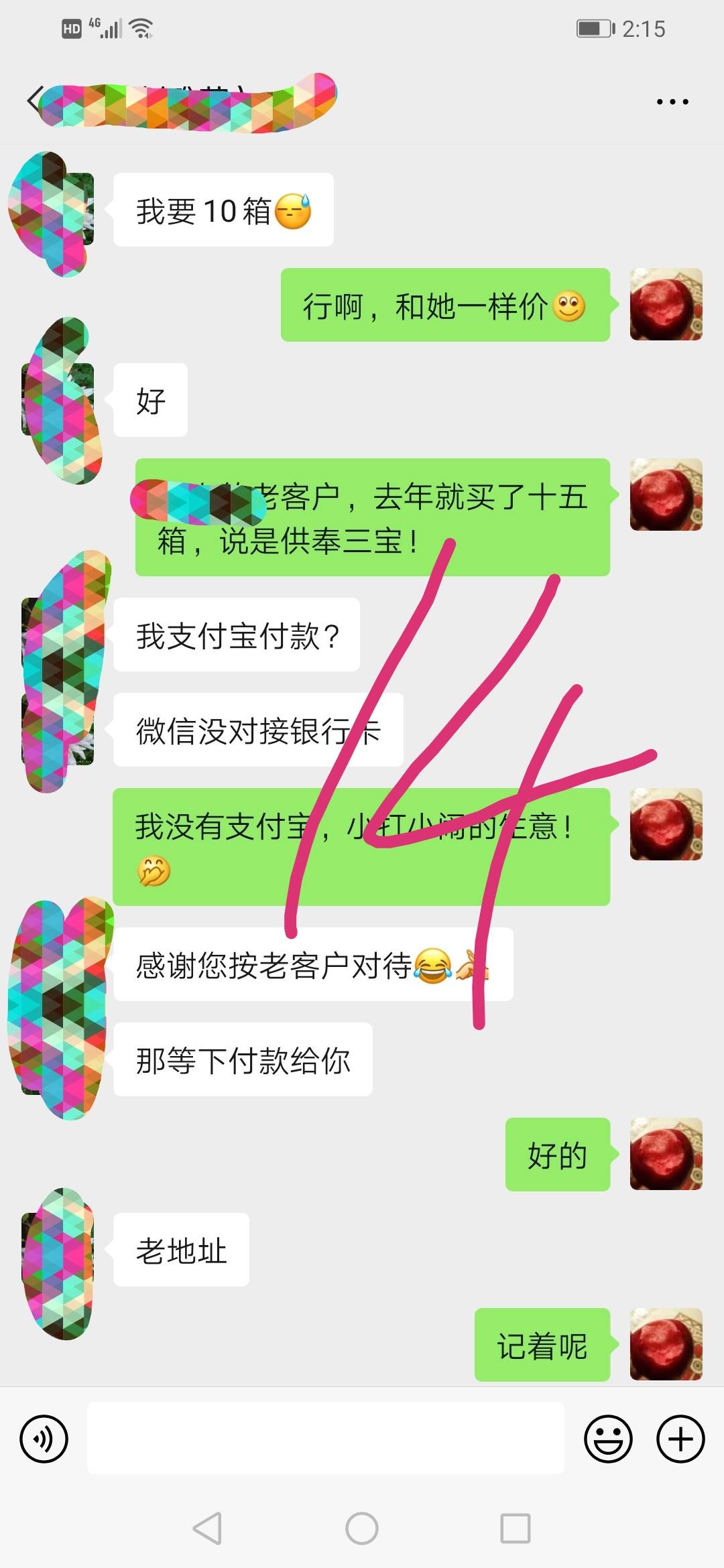Switch to voice message input
The width and height of the screenshot is (724, 1568).
(44, 1439)
